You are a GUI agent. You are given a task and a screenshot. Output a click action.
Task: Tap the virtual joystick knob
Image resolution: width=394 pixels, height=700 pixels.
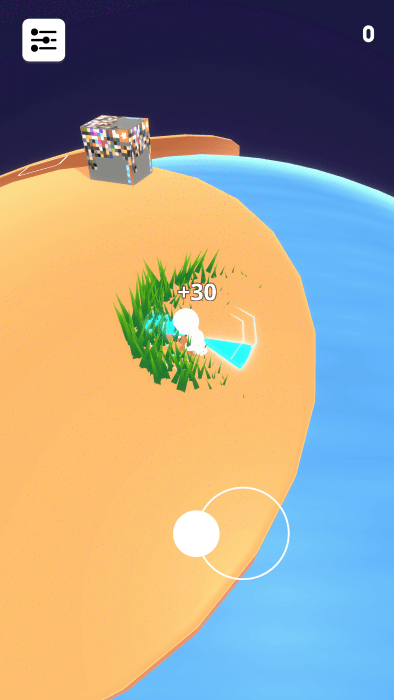pyautogui.click(x=196, y=533)
